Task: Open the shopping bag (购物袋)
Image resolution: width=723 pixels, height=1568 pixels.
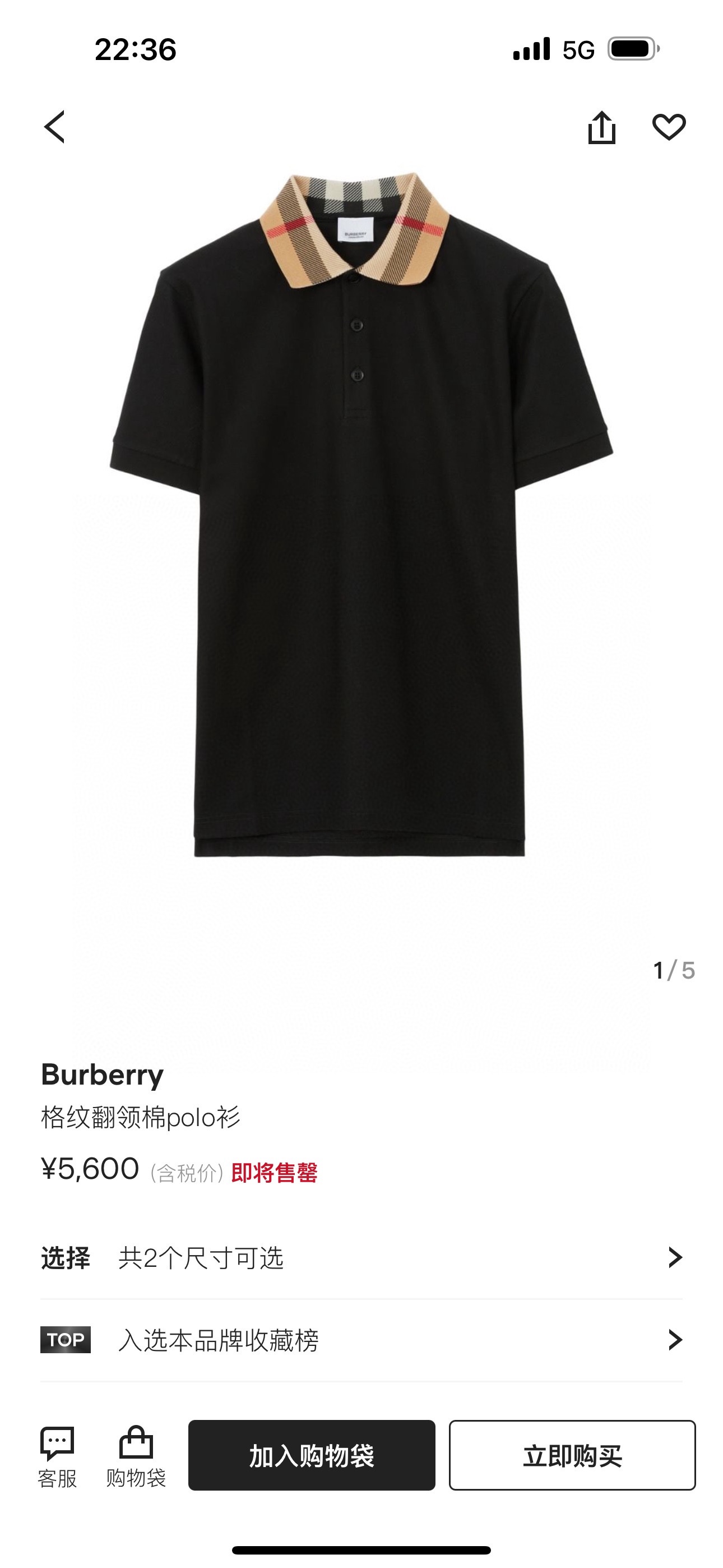Action: 136,1456
